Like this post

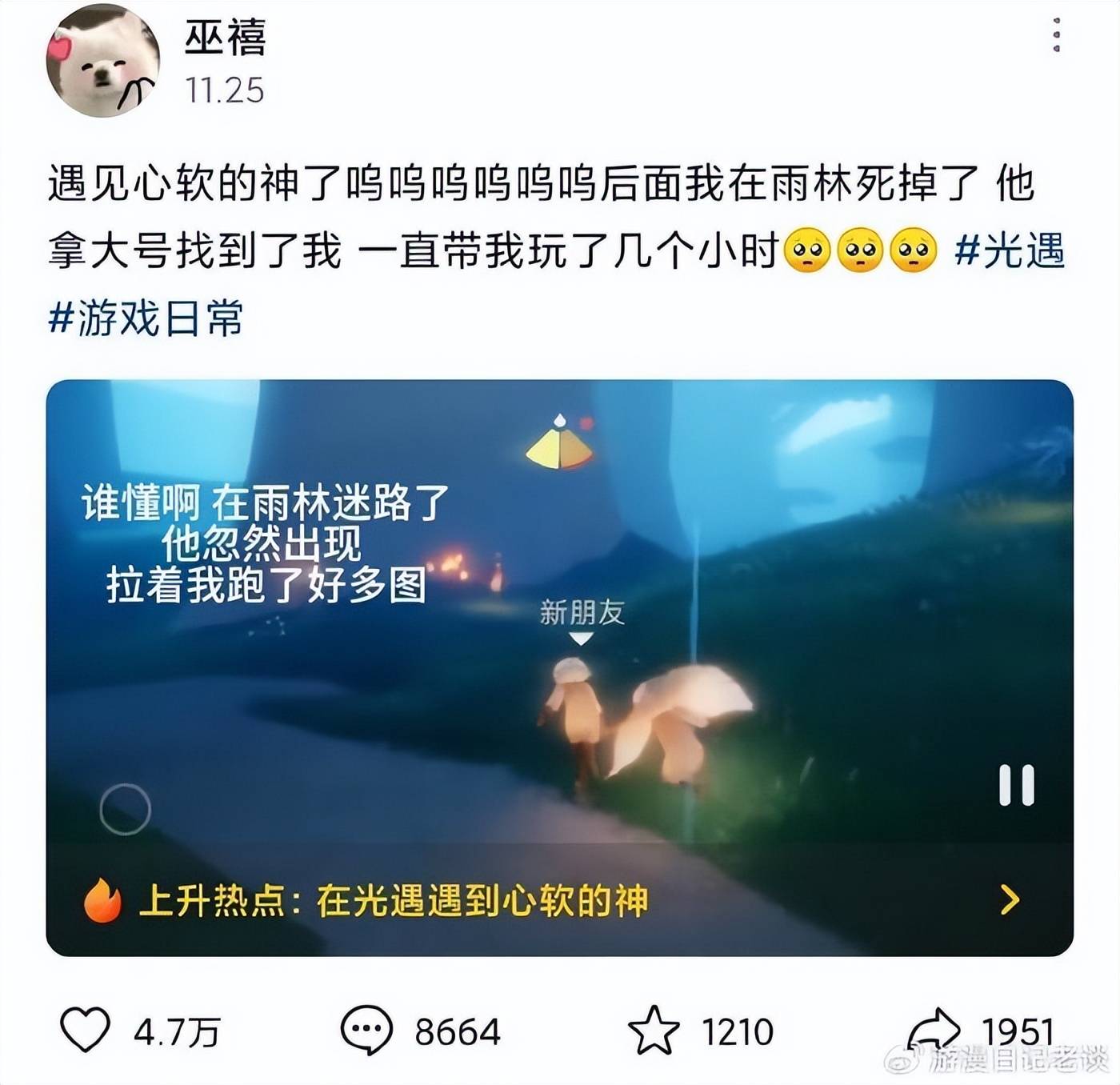pyautogui.click(x=86, y=1030)
